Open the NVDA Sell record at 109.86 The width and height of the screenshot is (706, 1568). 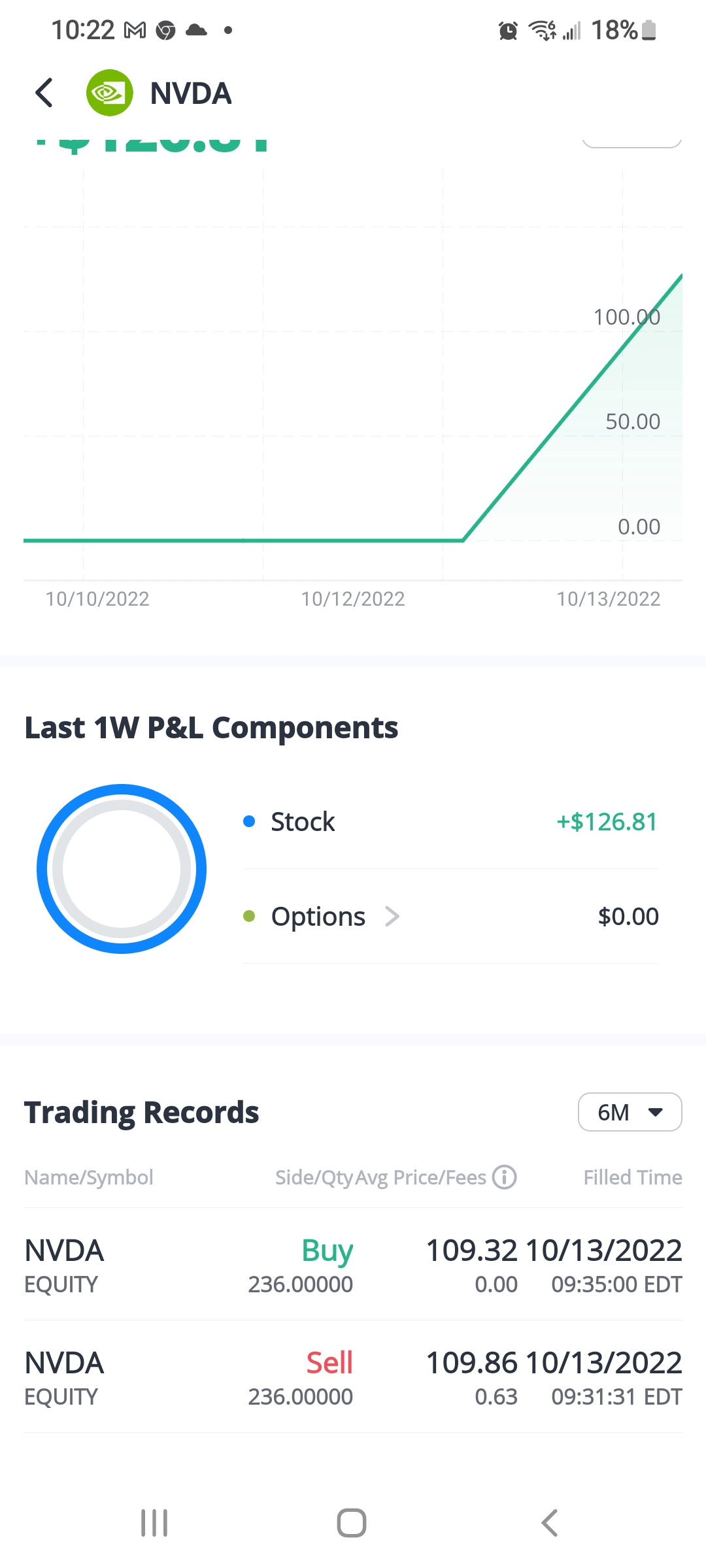pos(353,1377)
